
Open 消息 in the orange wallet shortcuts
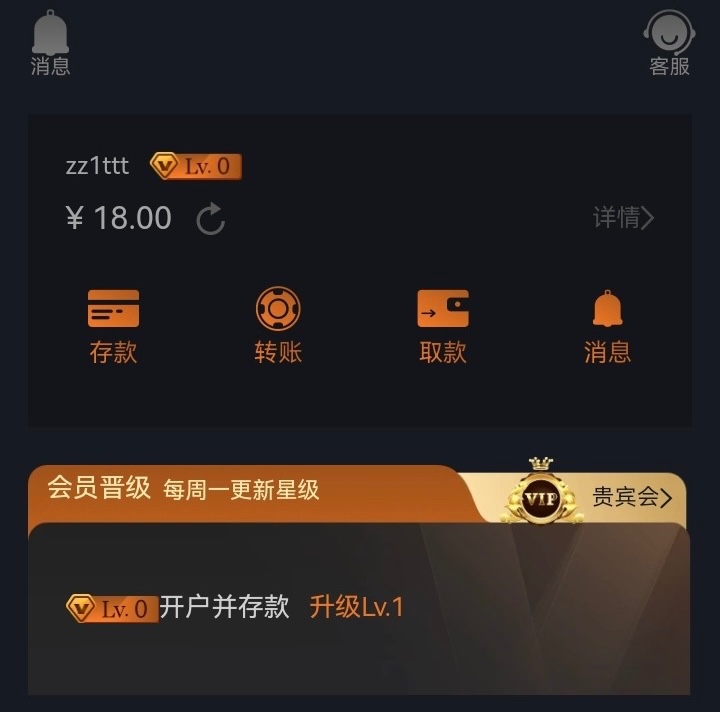click(607, 326)
